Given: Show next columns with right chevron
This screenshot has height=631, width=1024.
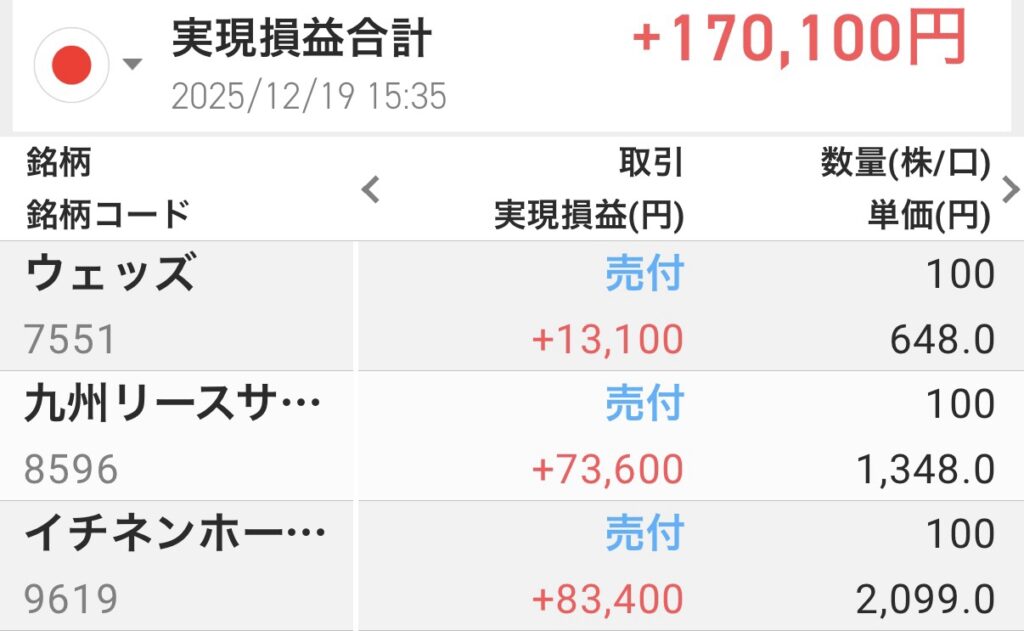Looking at the screenshot, I should pyautogui.click(x=1010, y=188).
